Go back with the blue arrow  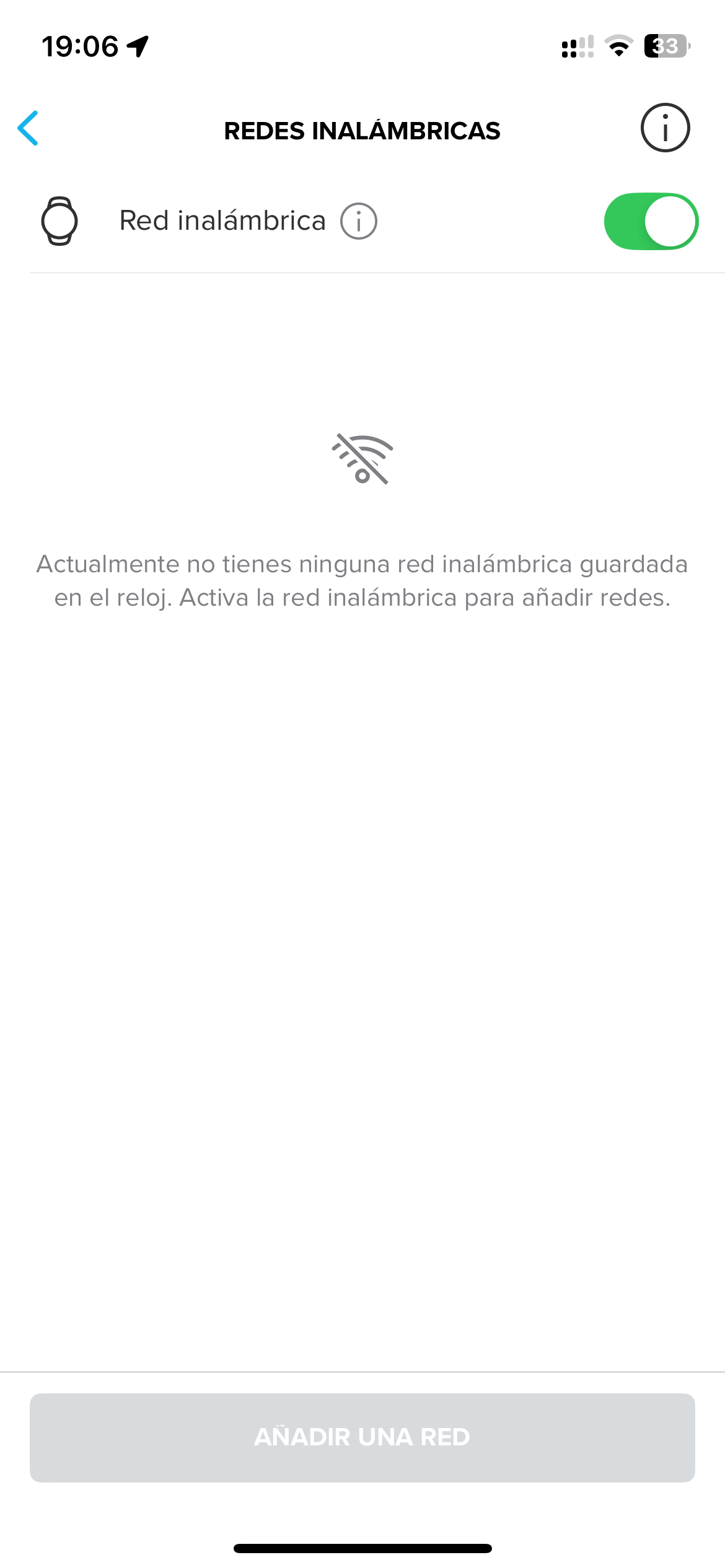point(29,128)
